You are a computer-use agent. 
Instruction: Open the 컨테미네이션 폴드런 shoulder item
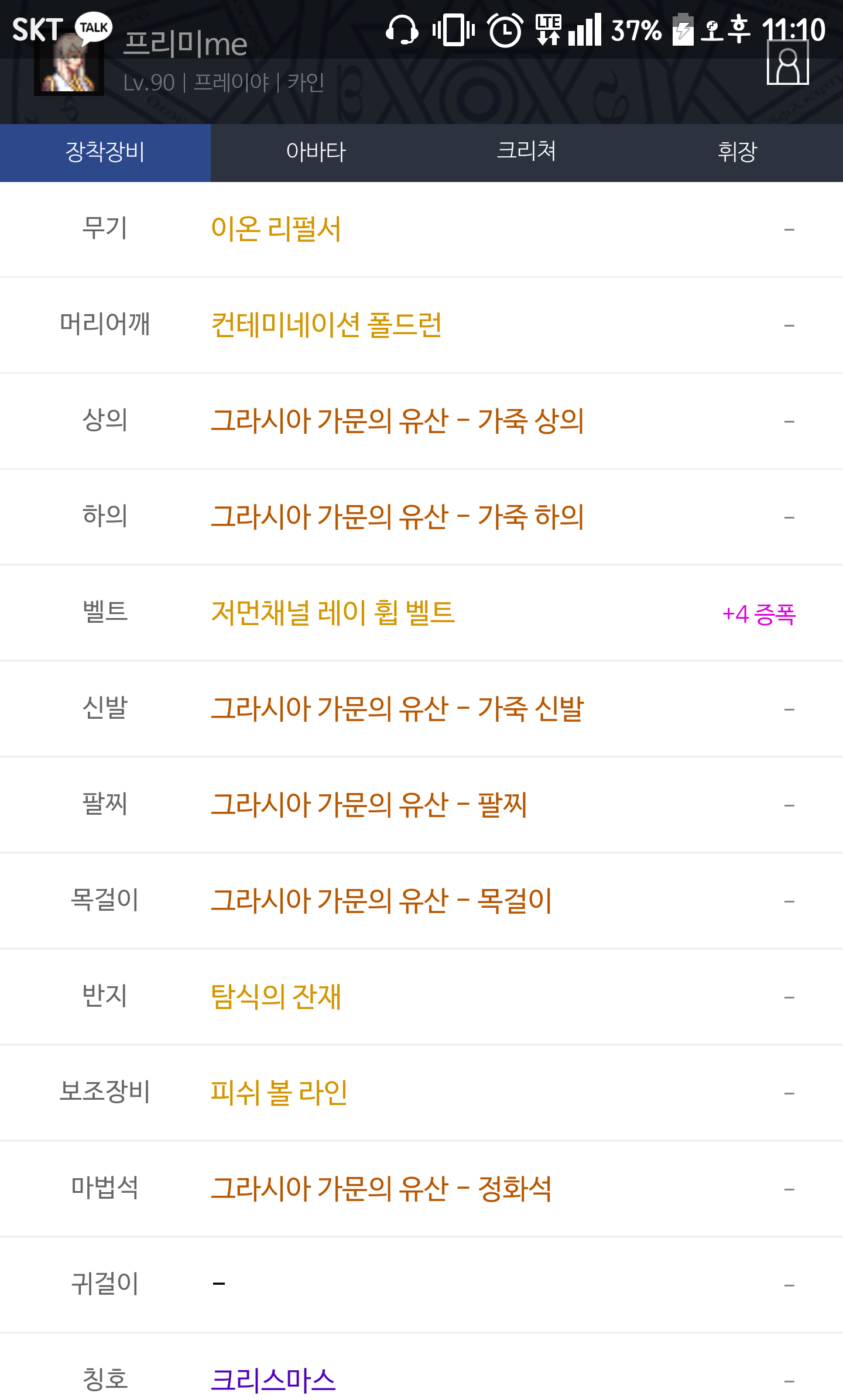tap(326, 325)
